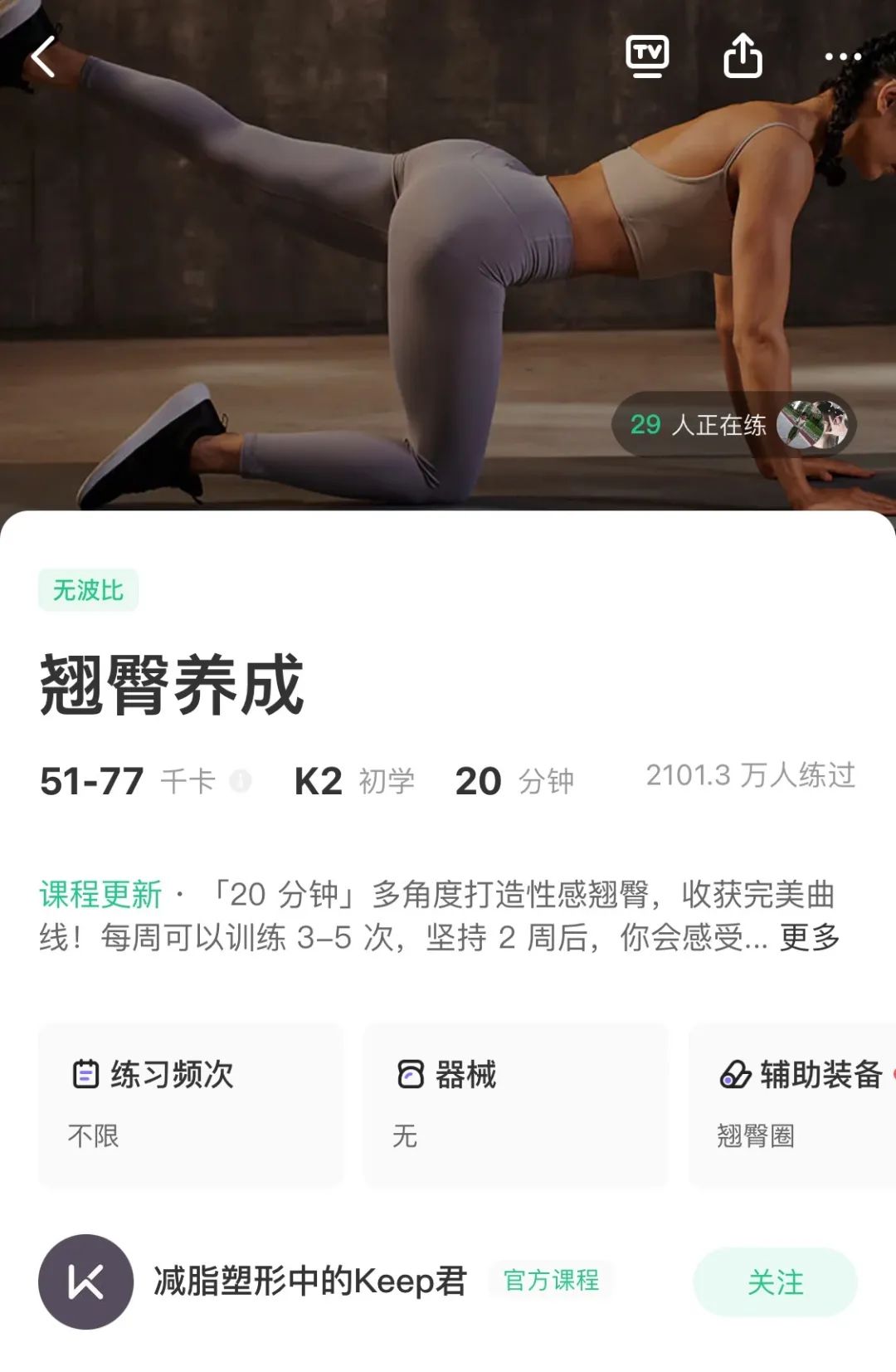The height and width of the screenshot is (1372, 896).
Task: Open the 器械 card
Action: [x=515, y=1104]
